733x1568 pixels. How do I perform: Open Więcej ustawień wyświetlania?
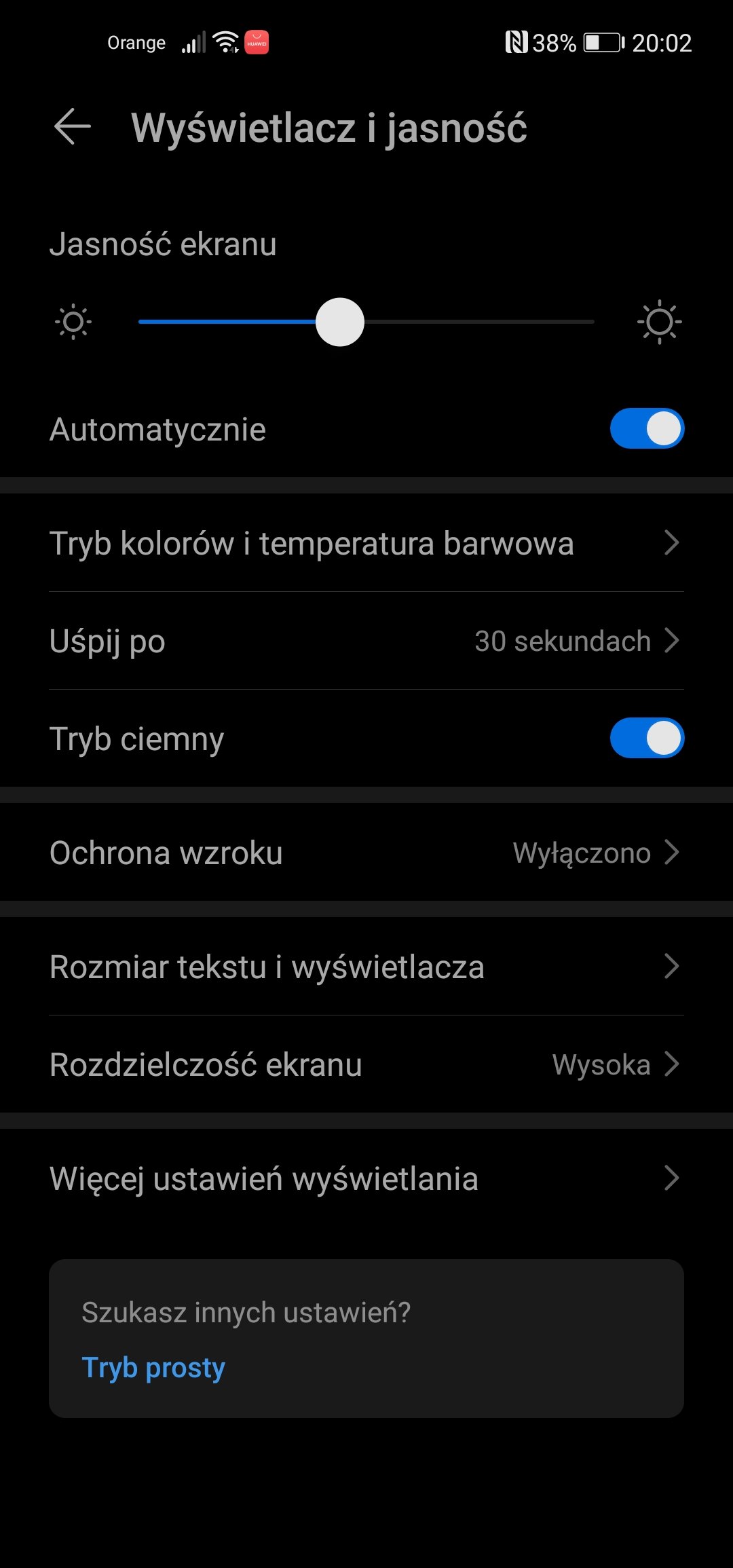[x=366, y=1178]
